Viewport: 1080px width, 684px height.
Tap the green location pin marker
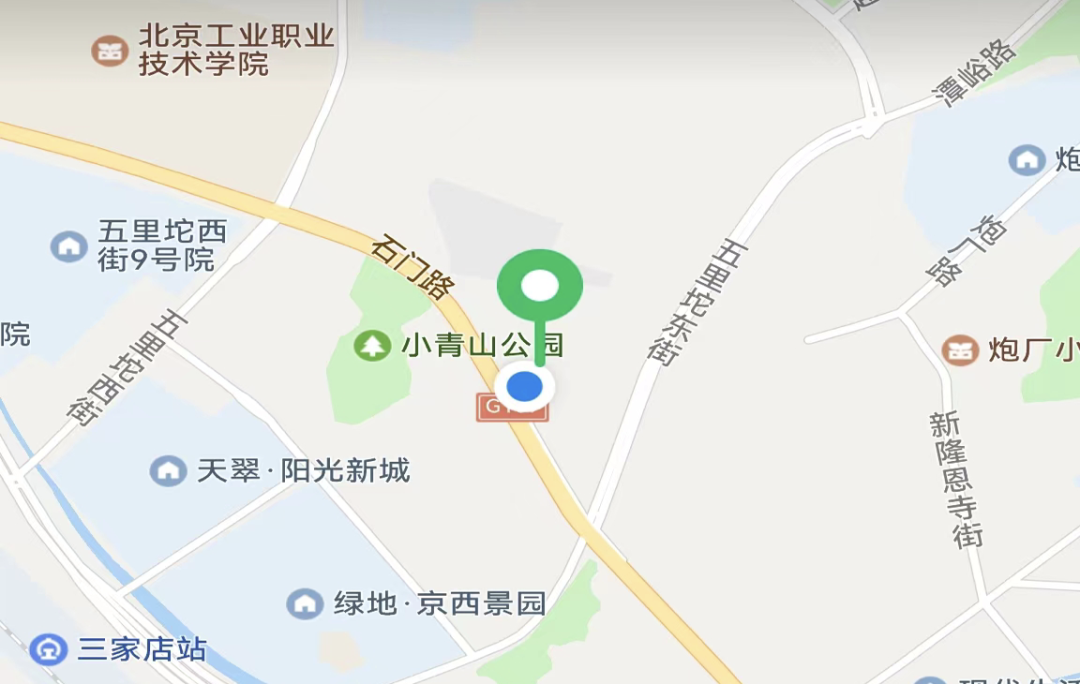pyautogui.click(x=540, y=288)
